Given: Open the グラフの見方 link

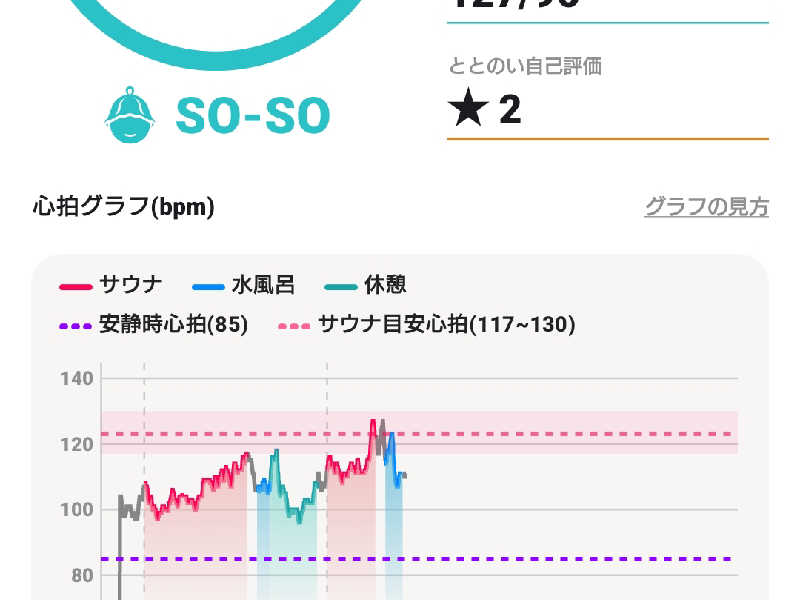Looking at the screenshot, I should (706, 207).
